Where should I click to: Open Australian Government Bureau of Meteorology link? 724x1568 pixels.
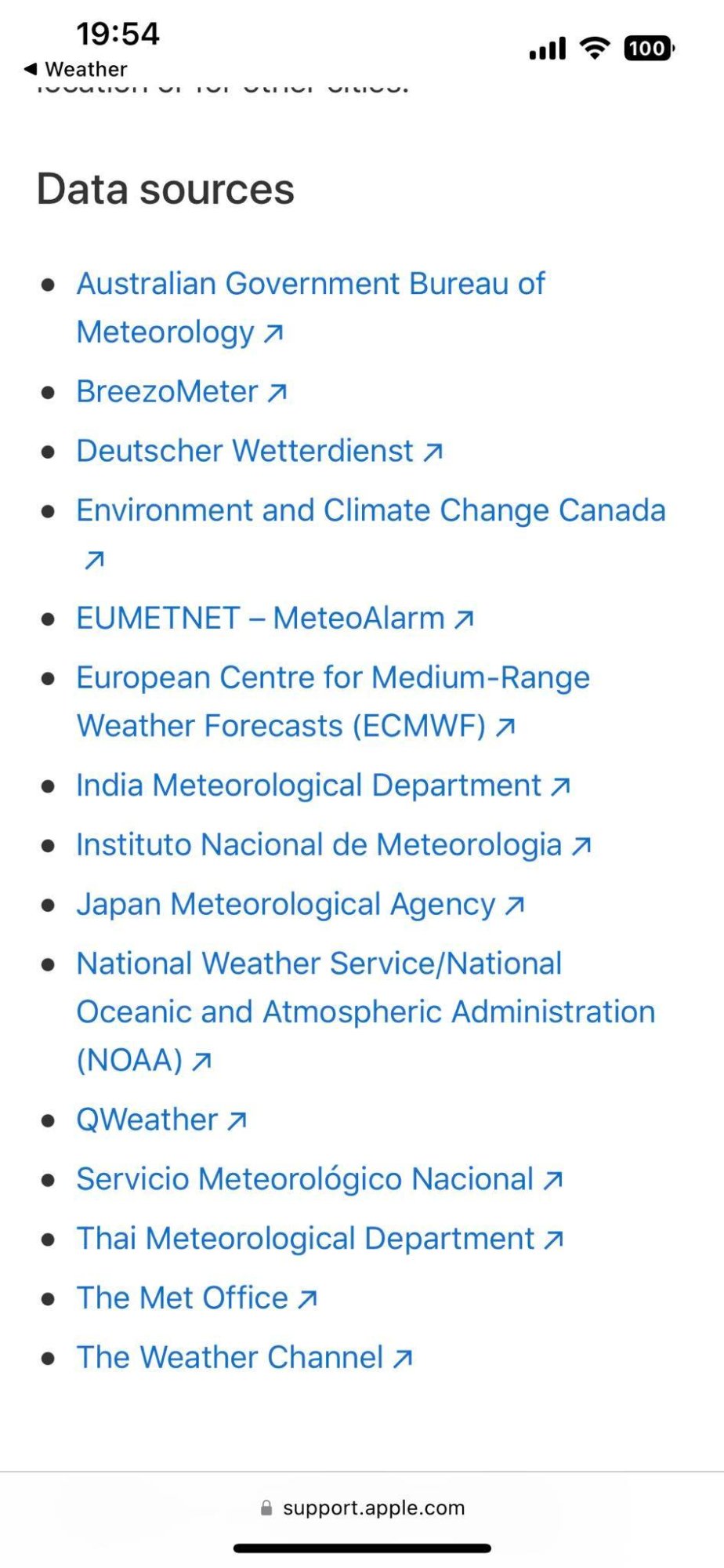pos(310,307)
